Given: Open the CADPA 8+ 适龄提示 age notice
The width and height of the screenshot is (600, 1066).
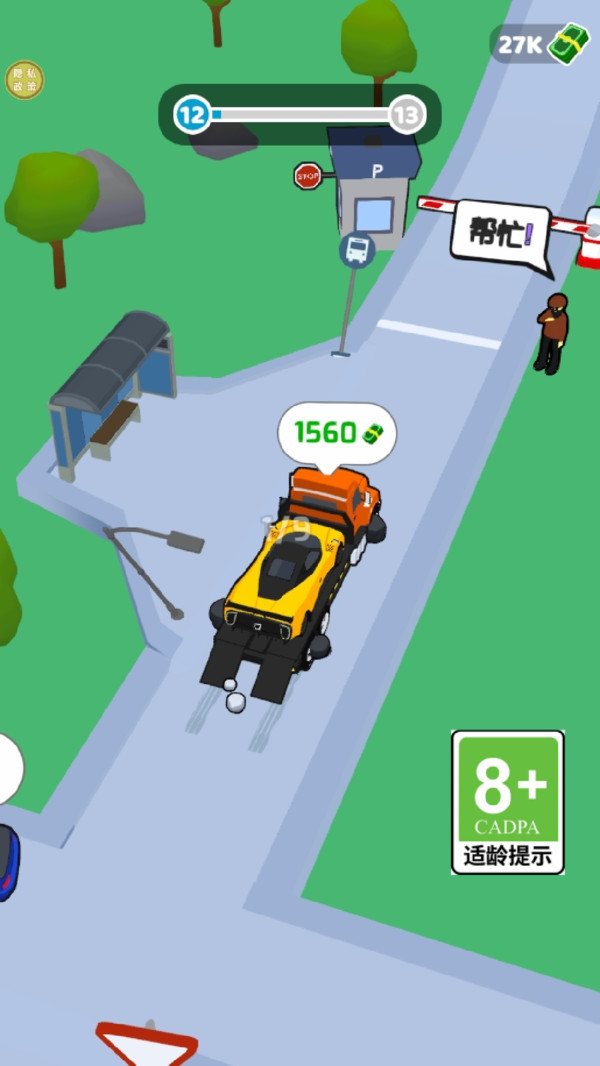Looking at the screenshot, I should click(508, 802).
